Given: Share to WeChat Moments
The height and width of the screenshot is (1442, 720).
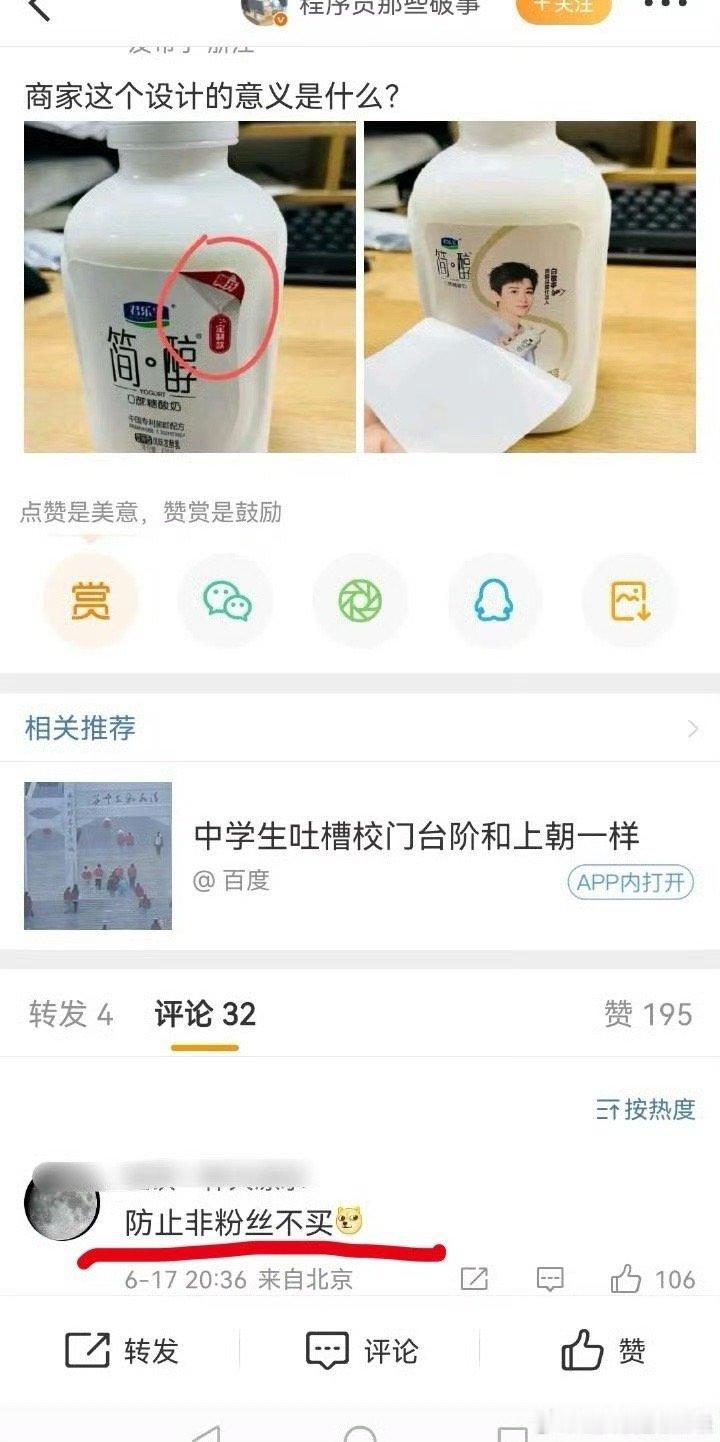Looking at the screenshot, I should coord(360,601).
